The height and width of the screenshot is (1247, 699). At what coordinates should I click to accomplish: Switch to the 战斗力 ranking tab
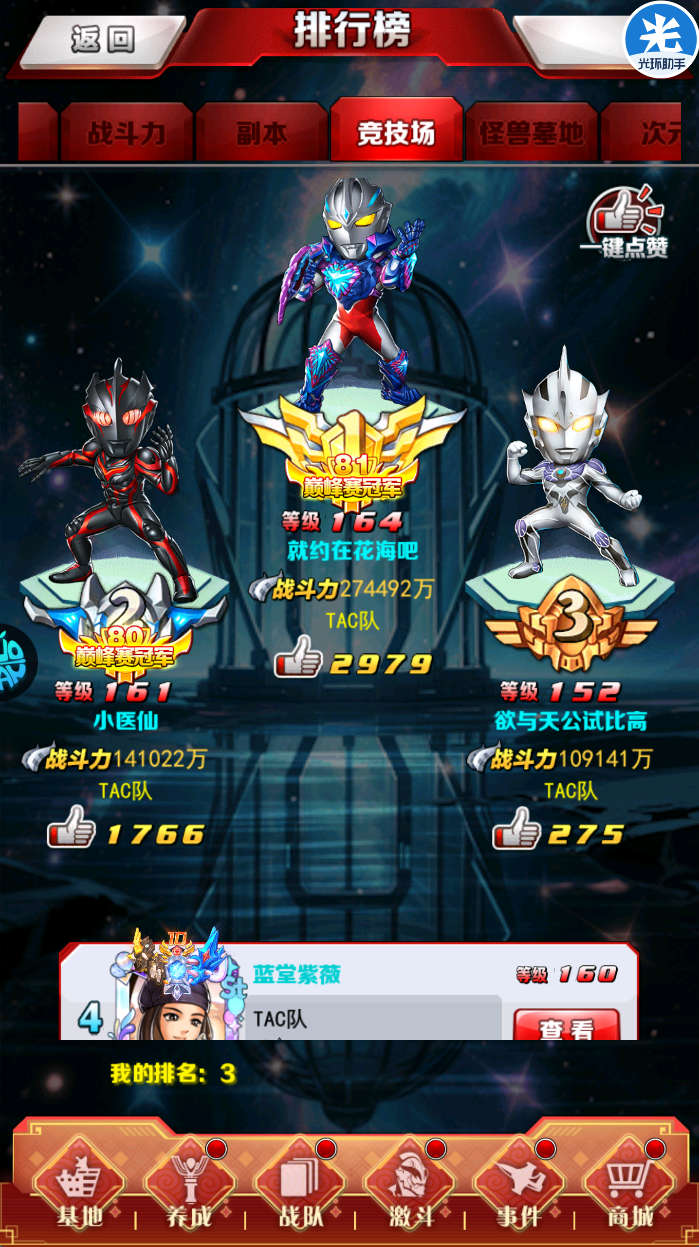[126, 132]
